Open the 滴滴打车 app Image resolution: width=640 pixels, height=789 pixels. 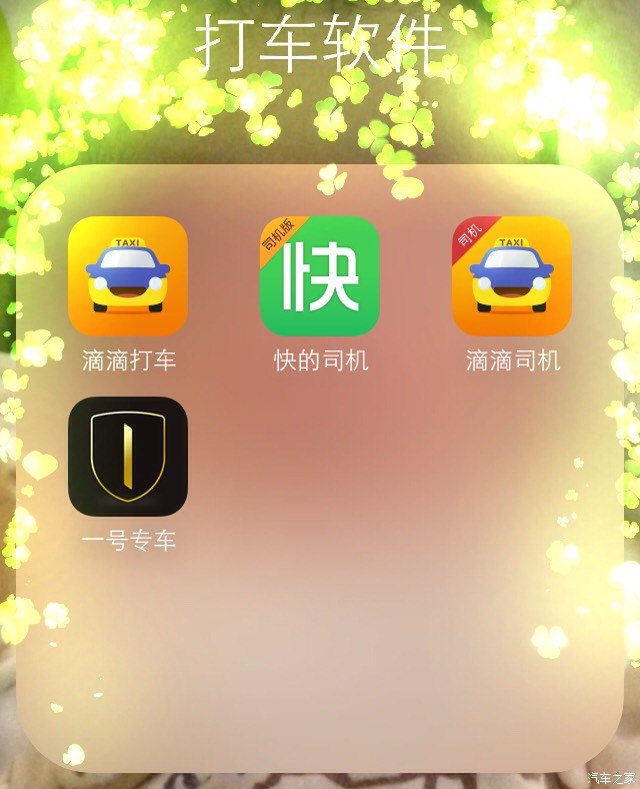128,276
